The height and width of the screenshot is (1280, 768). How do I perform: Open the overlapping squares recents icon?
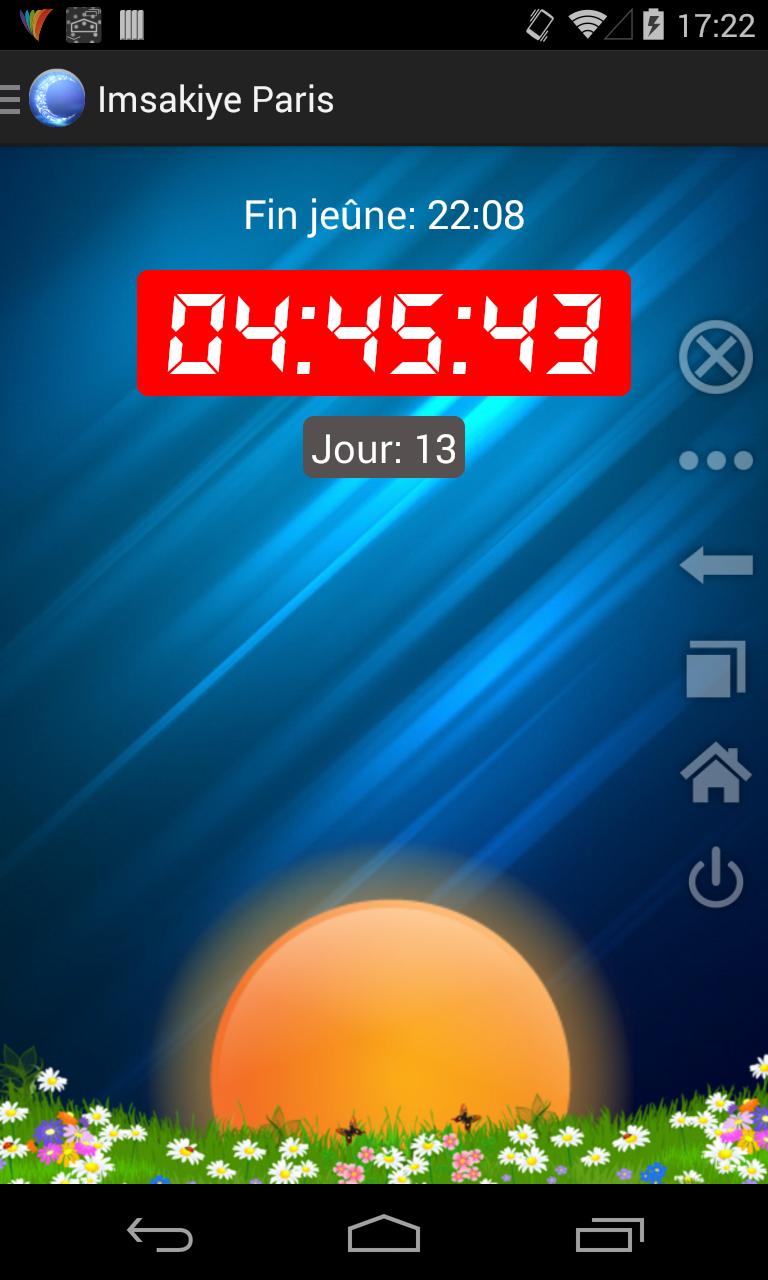[716, 669]
